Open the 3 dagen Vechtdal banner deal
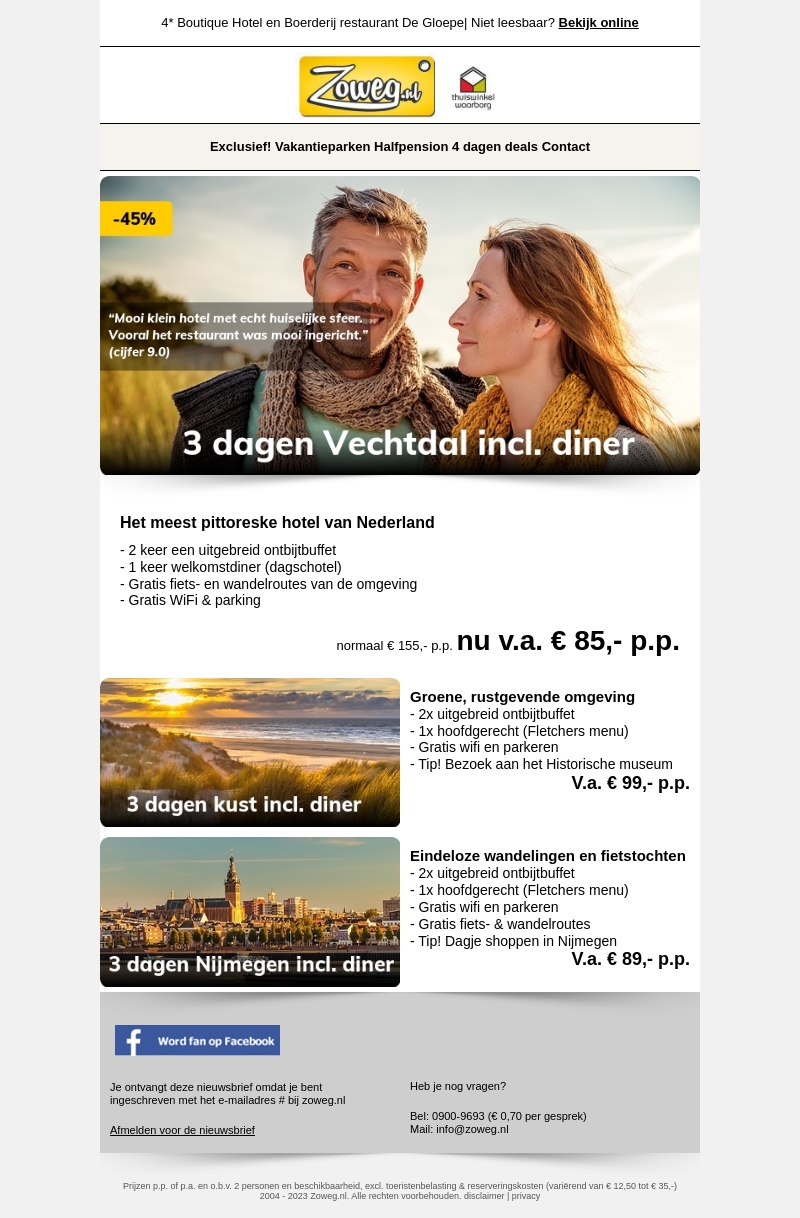Viewport: 800px width, 1218px height. pyautogui.click(x=400, y=325)
